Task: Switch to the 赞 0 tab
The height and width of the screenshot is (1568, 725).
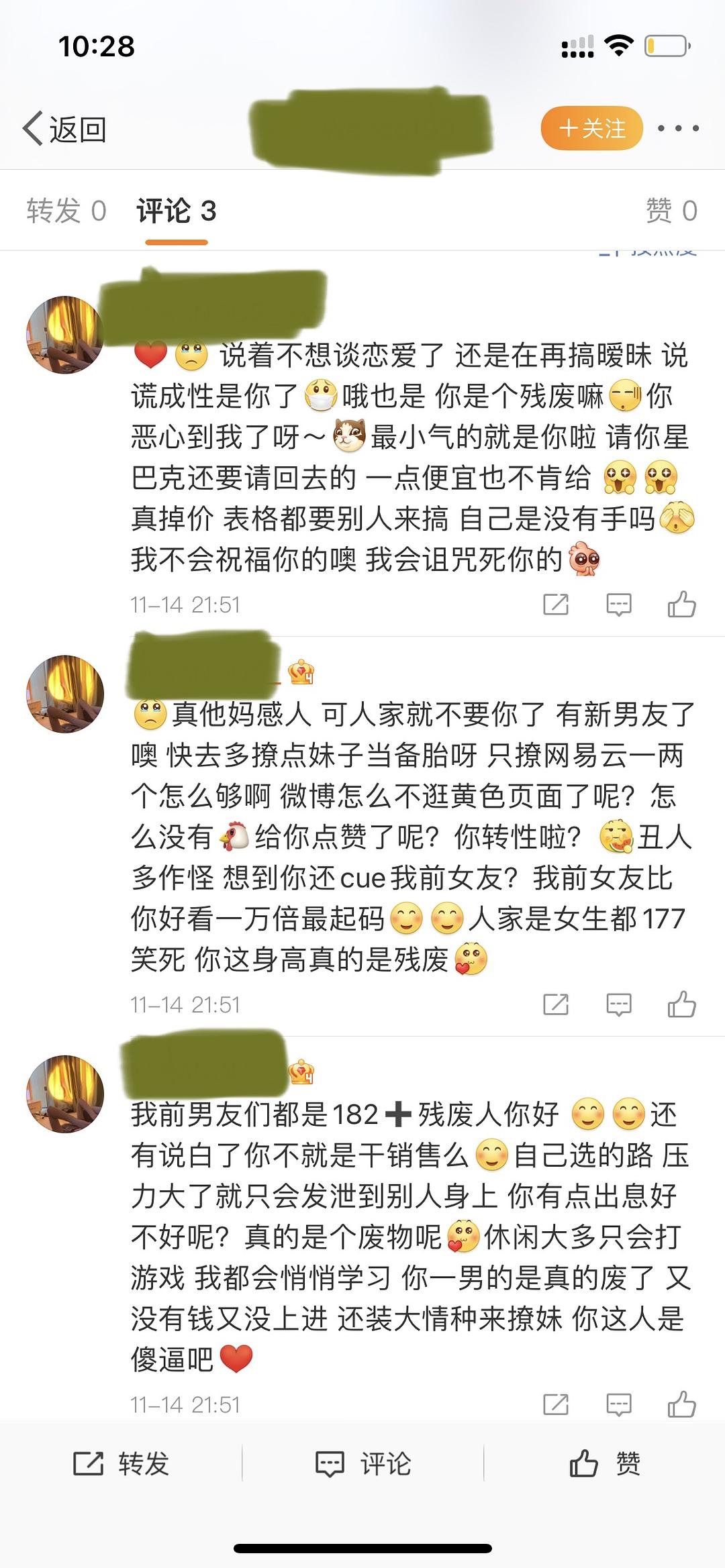Action: 671,211
